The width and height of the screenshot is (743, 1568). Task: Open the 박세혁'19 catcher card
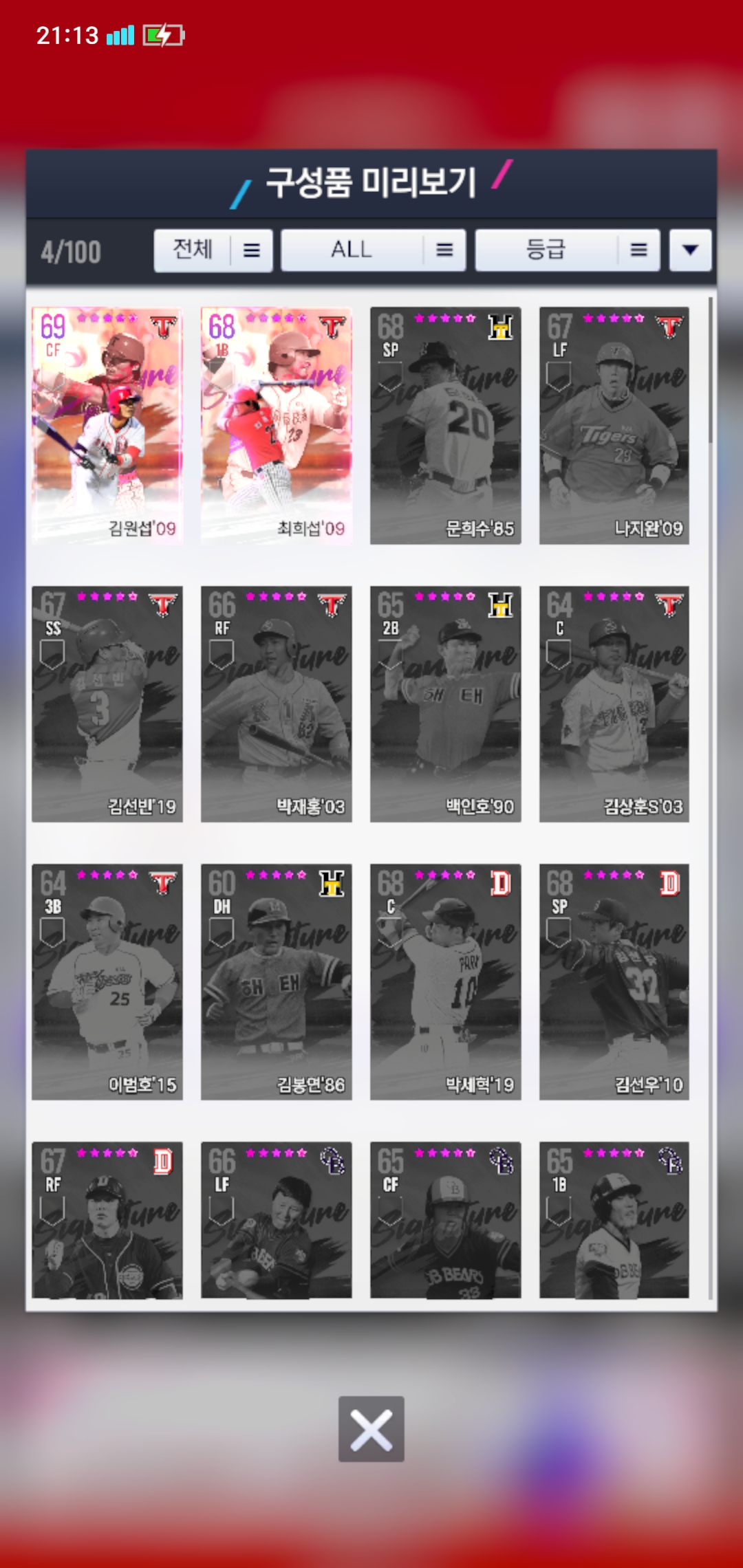coord(445,981)
